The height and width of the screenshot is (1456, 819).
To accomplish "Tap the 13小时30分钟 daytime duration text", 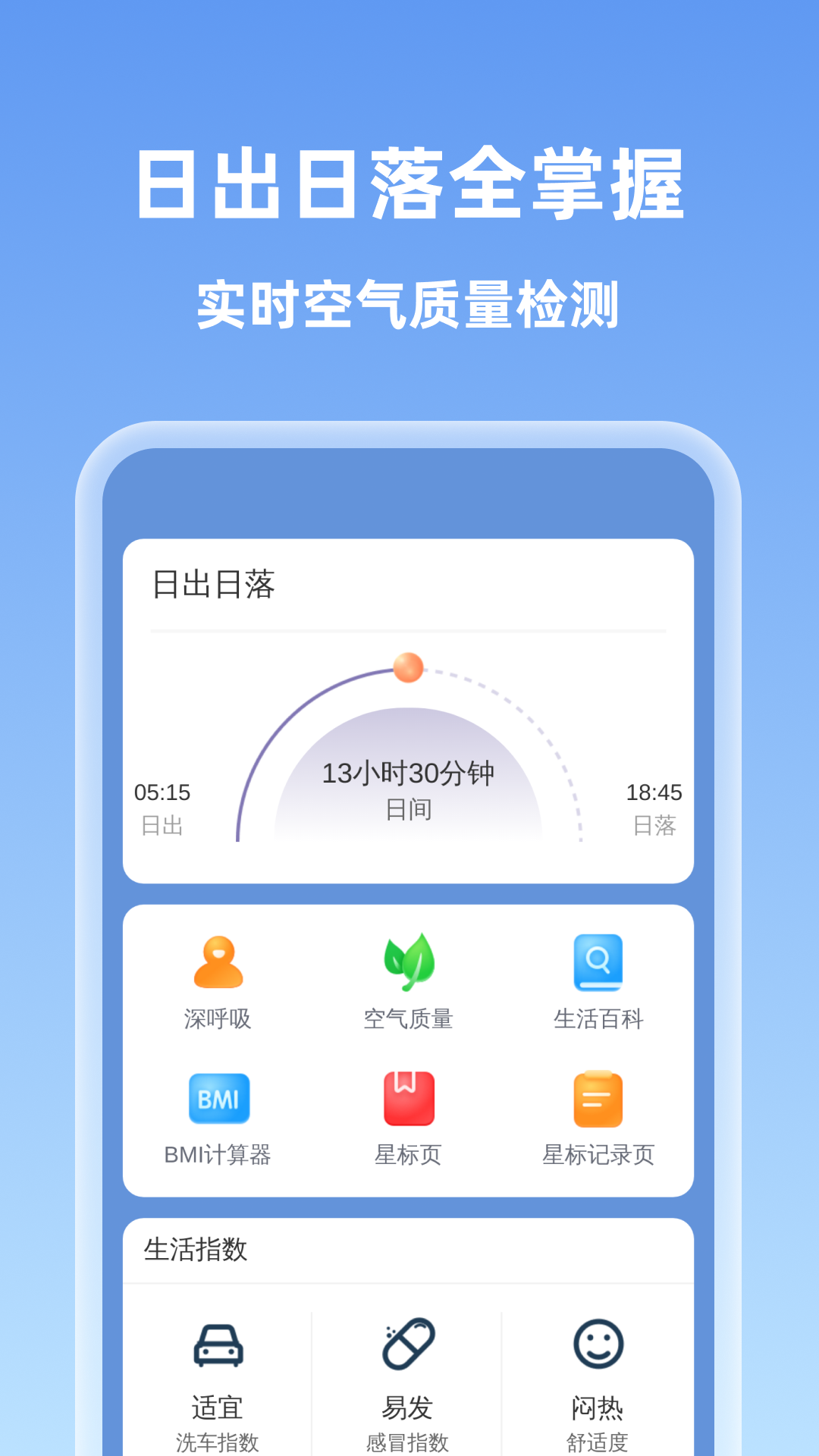I will (x=408, y=773).
